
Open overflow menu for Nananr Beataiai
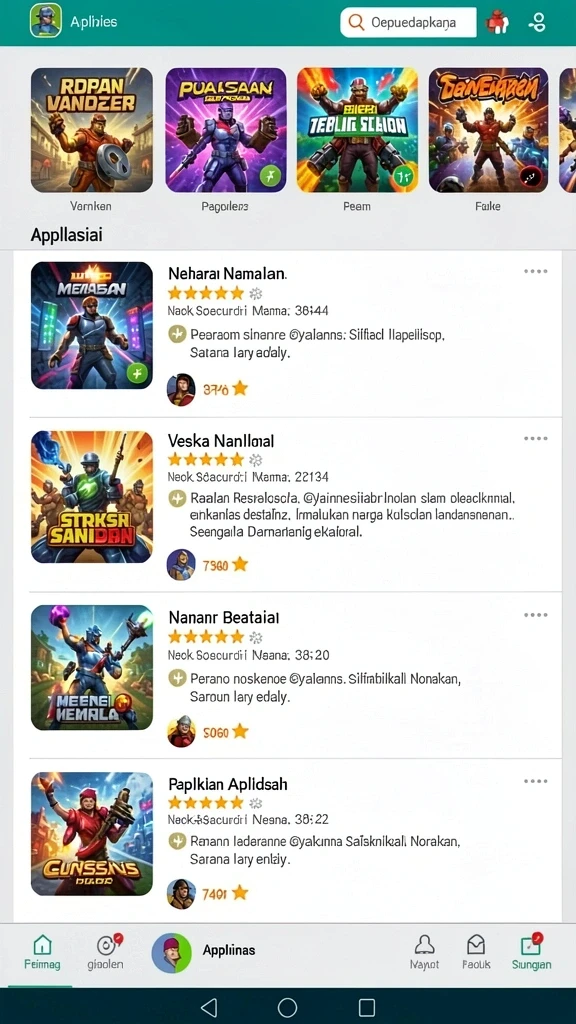[536, 615]
